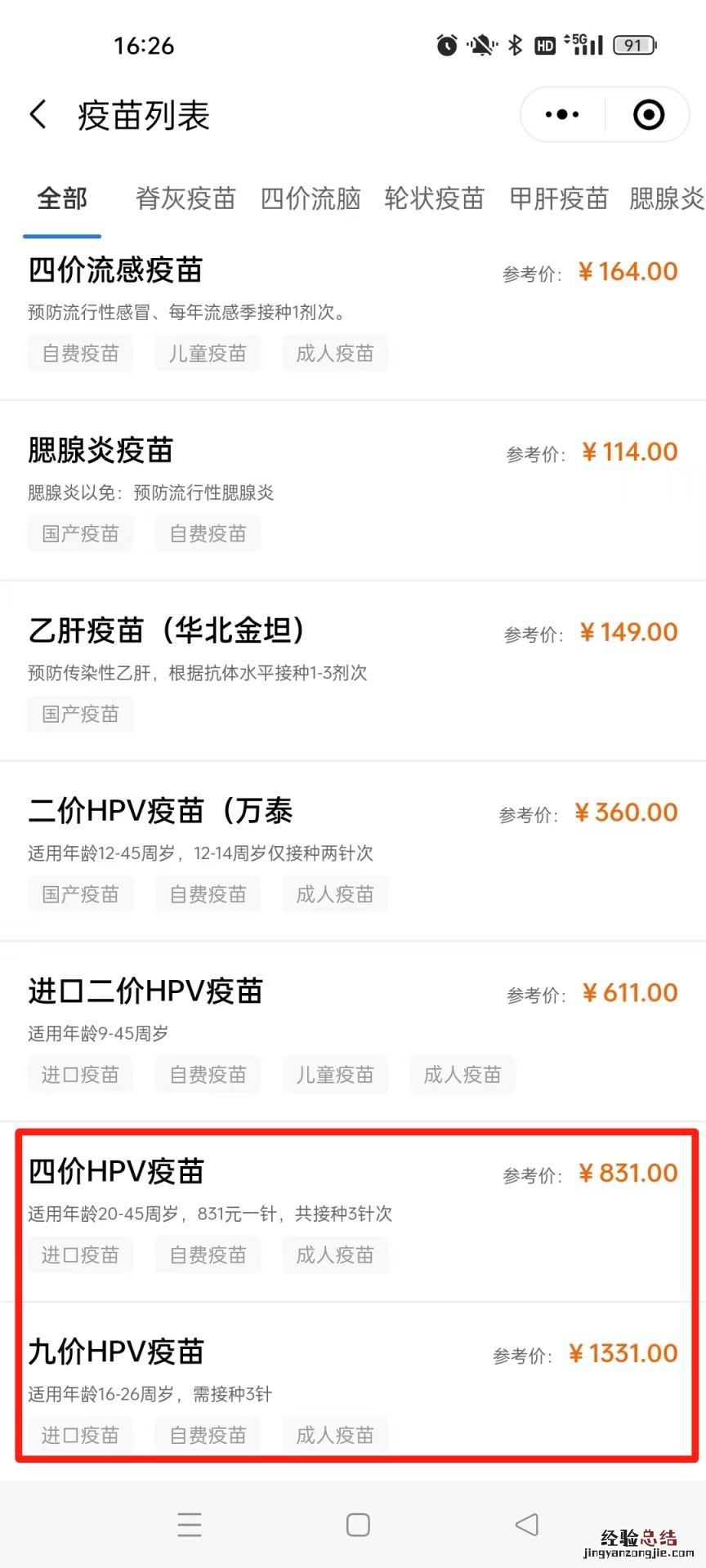Viewport: 706px width, 1568px height.
Task: Select the 二价HPV疫苗（万泰 item
Action: (x=160, y=812)
